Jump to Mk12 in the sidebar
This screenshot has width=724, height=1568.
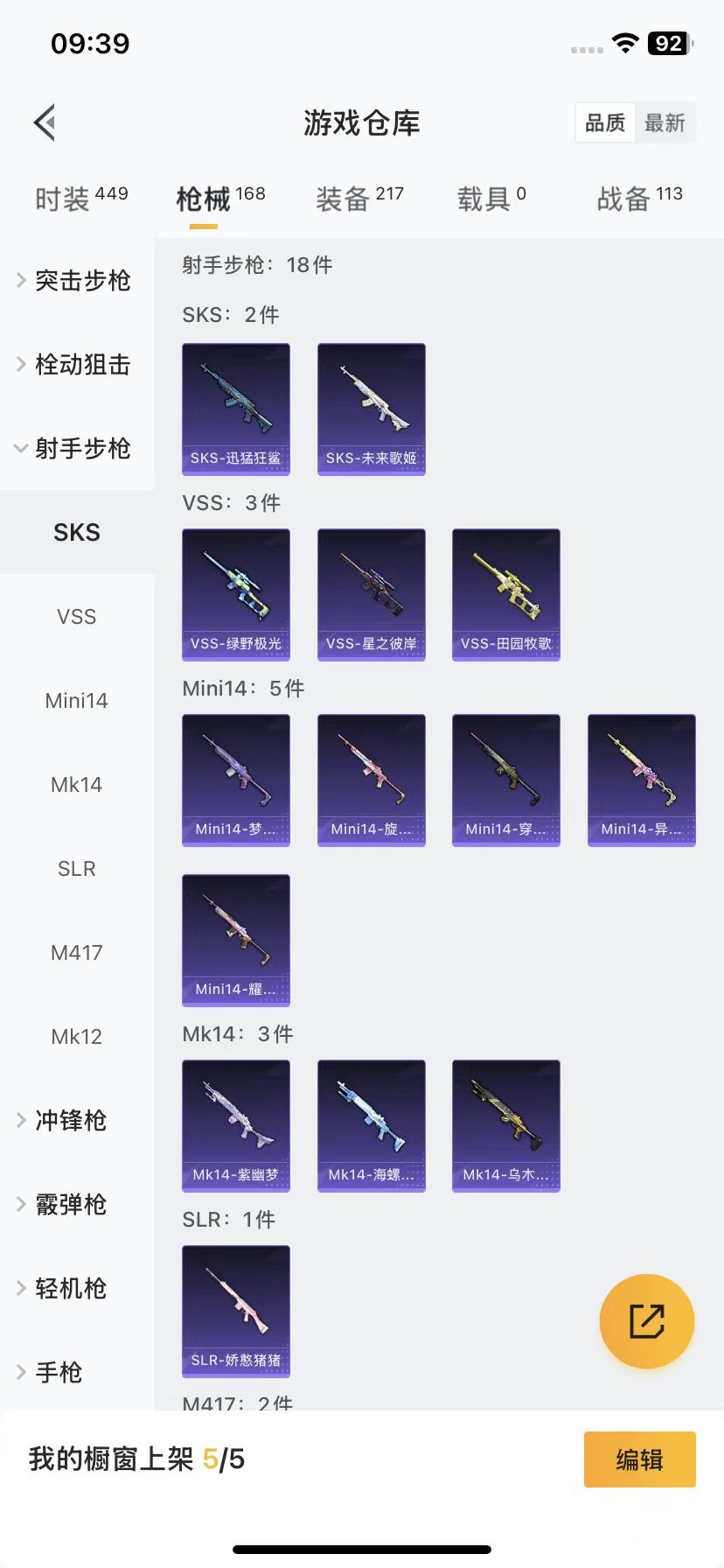click(76, 1036)
